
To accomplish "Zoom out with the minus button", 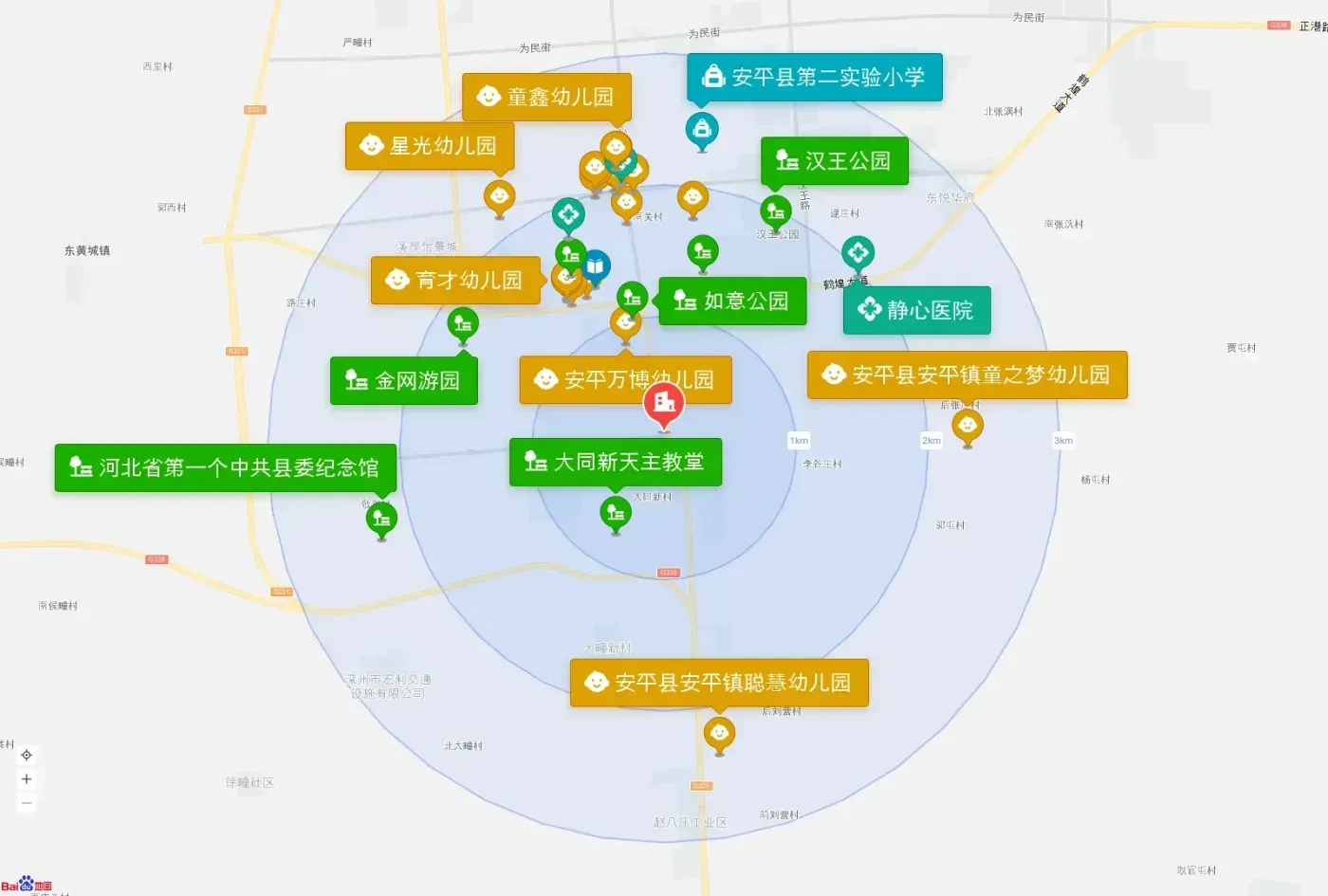I will (27, 803).
